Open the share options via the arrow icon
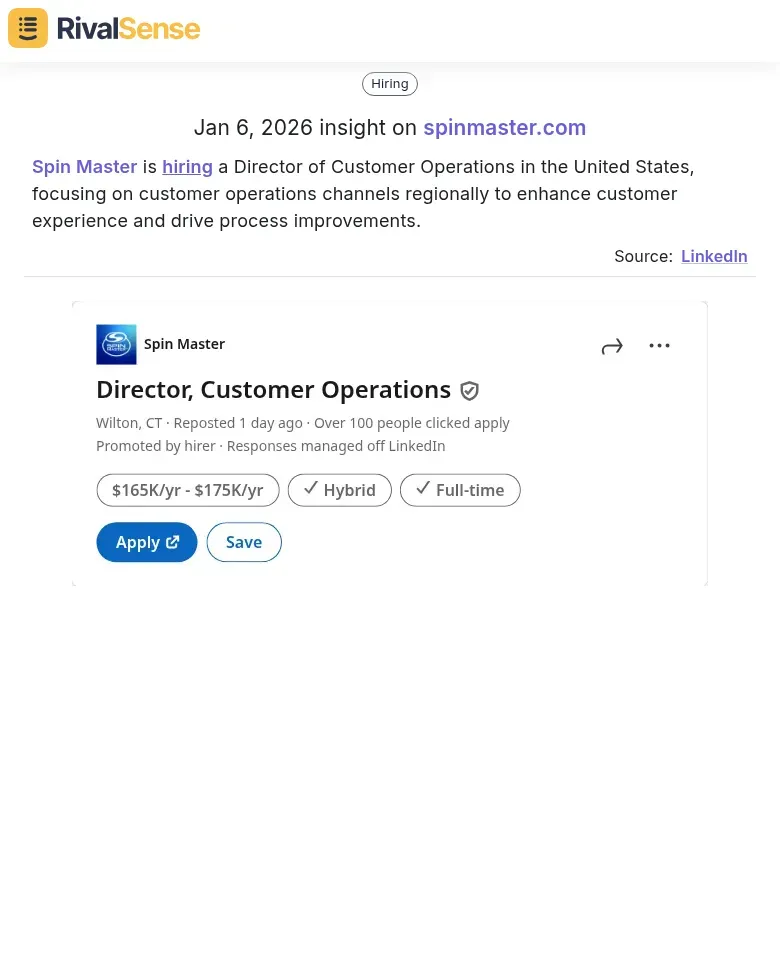Screen dimensions: 780x960 click(x=612, y=345)
